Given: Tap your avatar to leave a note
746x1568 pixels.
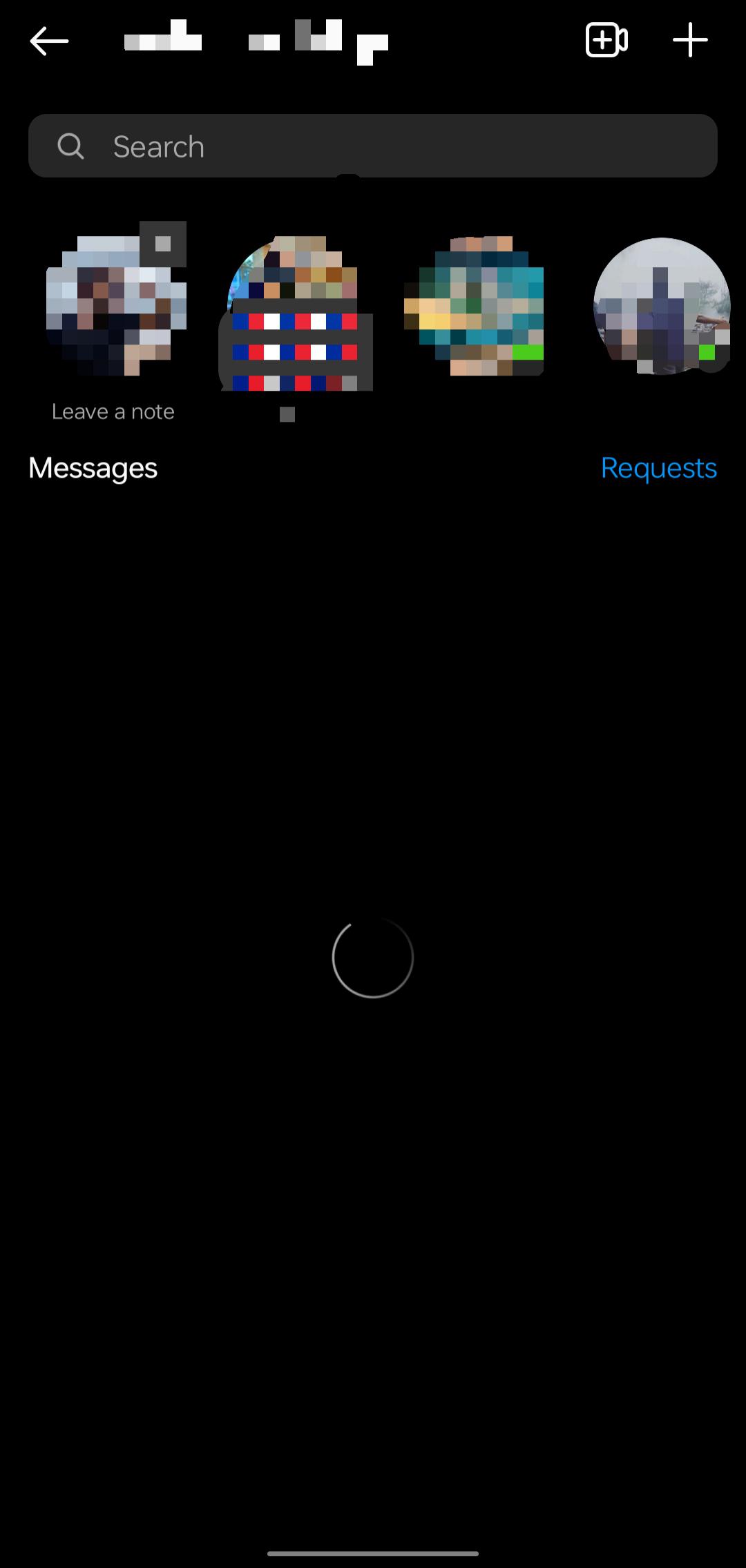Looking at the screenshot, I should [116, 306].
